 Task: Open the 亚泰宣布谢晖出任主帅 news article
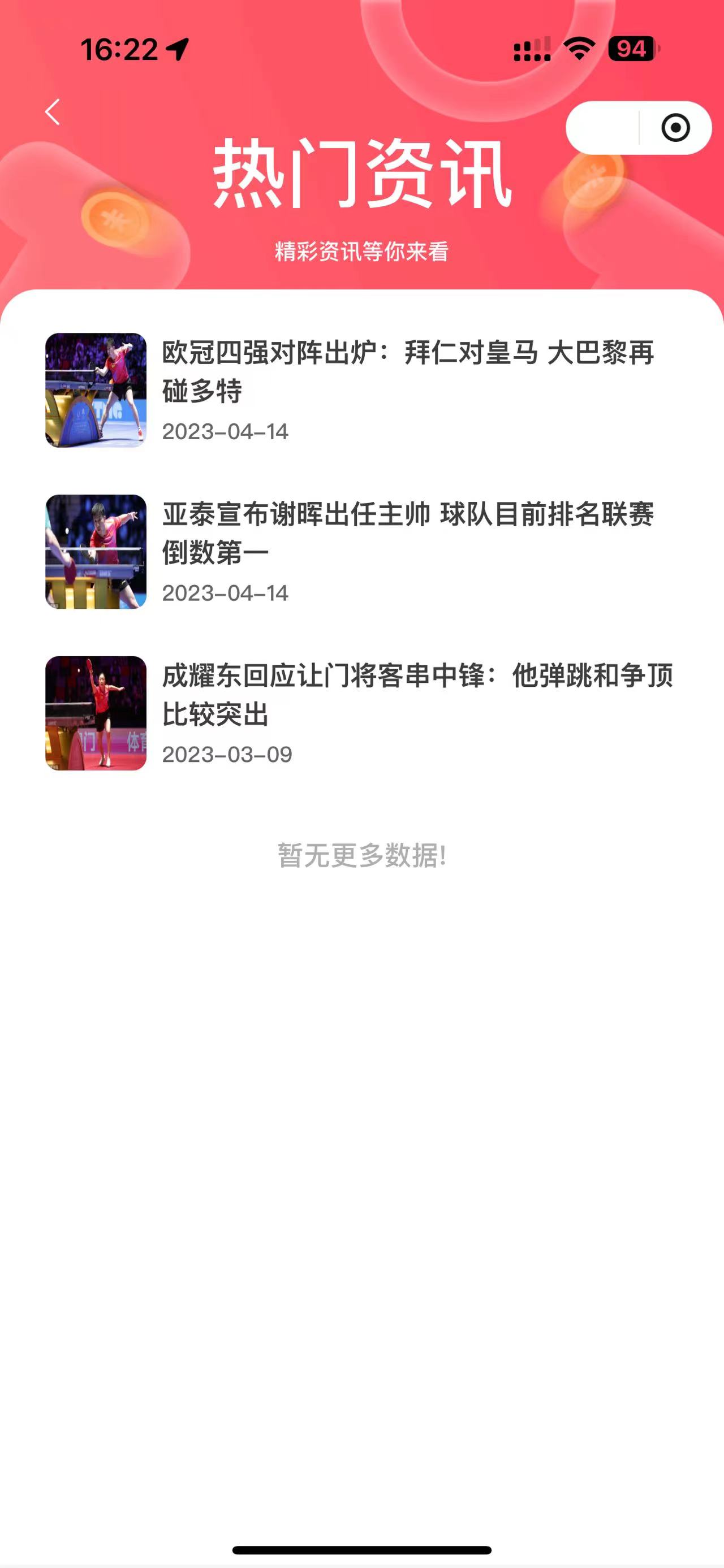[361, 552]
